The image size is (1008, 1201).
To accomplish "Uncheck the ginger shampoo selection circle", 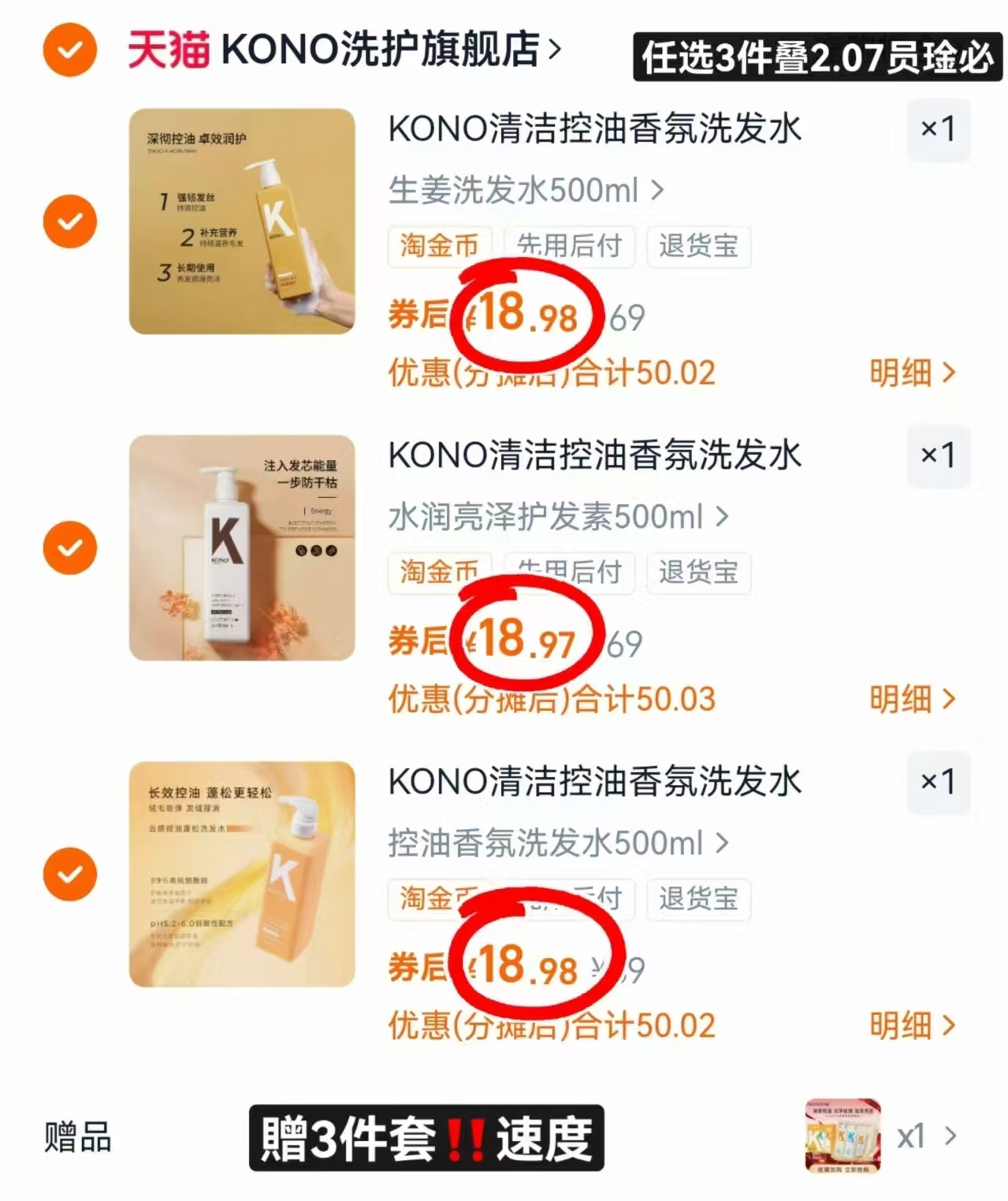I will pyautogui.click(x=69, y=221).
